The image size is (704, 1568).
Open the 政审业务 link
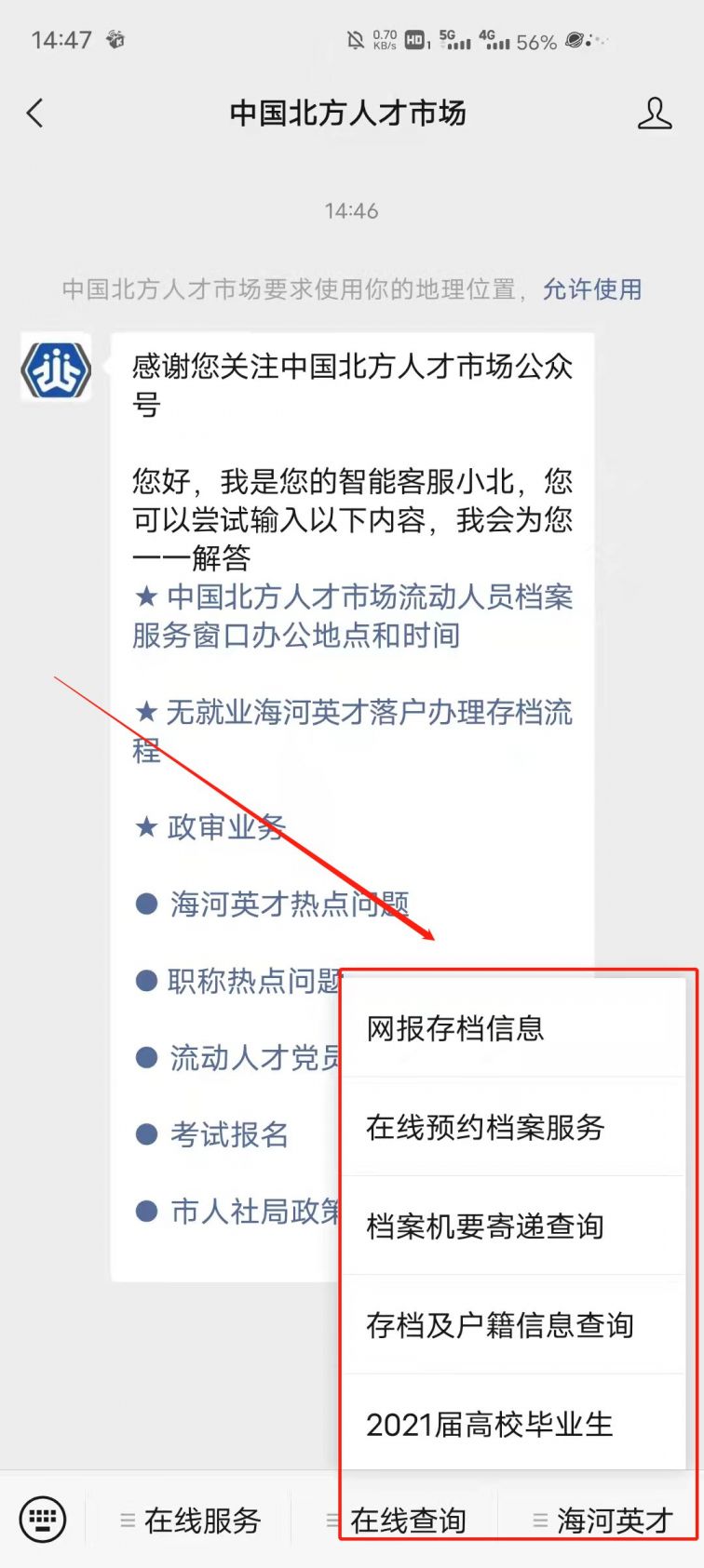(210, 826)
